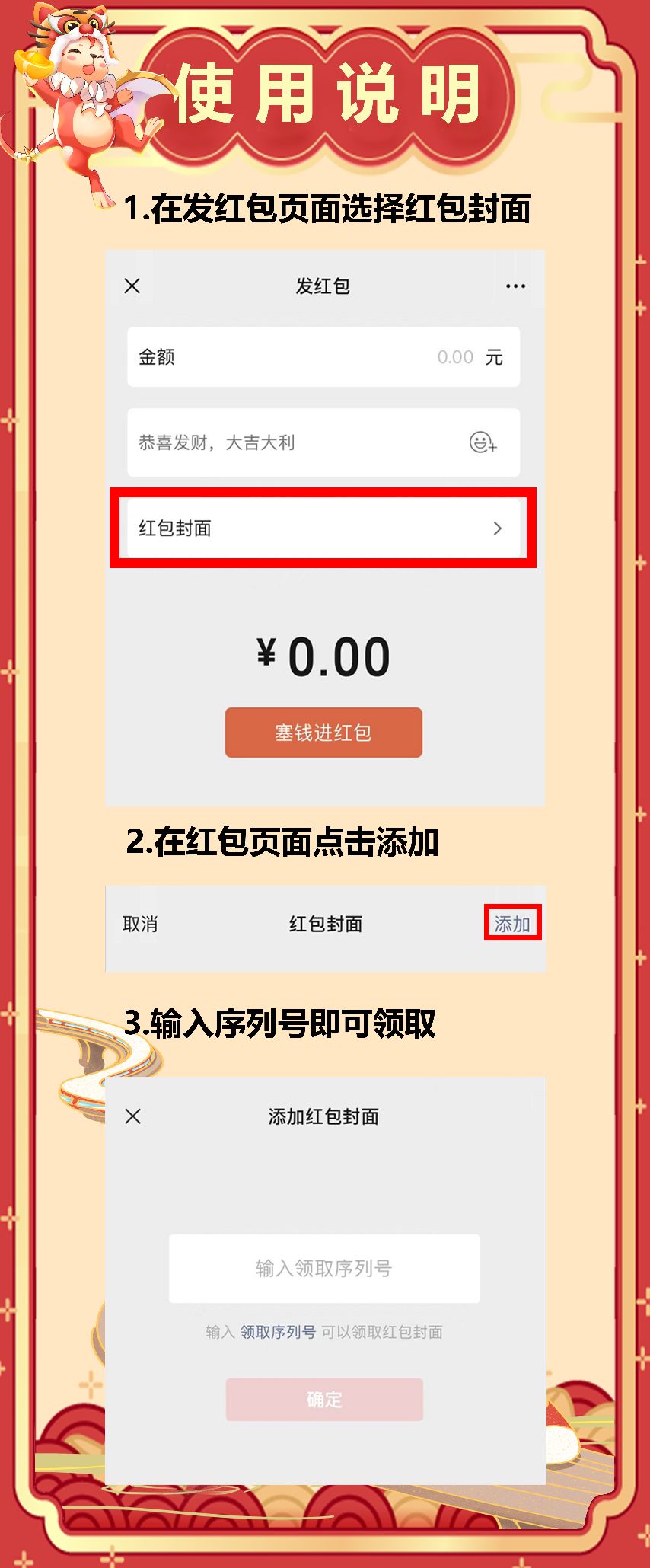Click the 金额 amount input row
650x1568 pixels.
click(x=323, y=356)
